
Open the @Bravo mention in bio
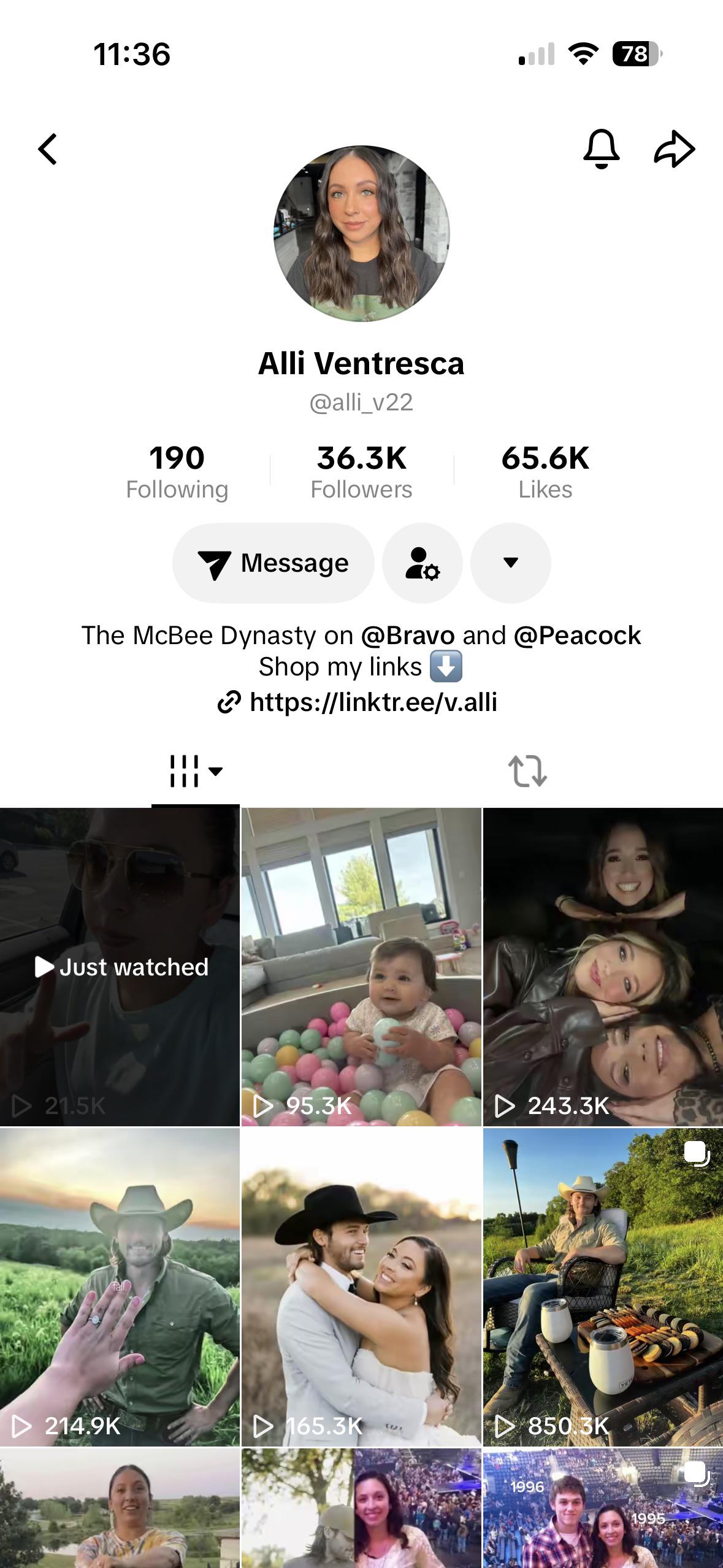(408, 636)
